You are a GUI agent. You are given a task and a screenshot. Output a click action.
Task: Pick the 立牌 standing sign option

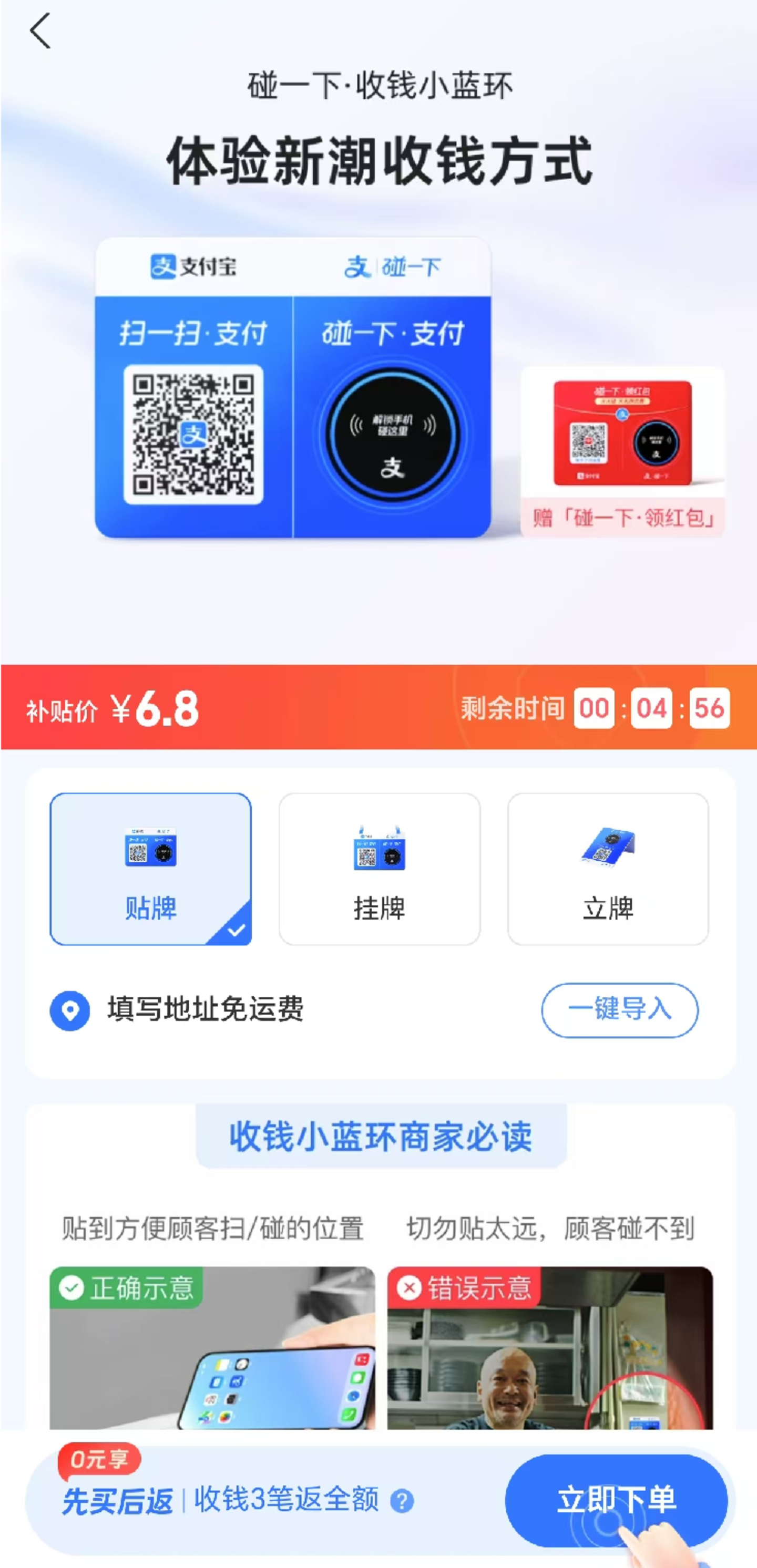click(x=607, y=869)
